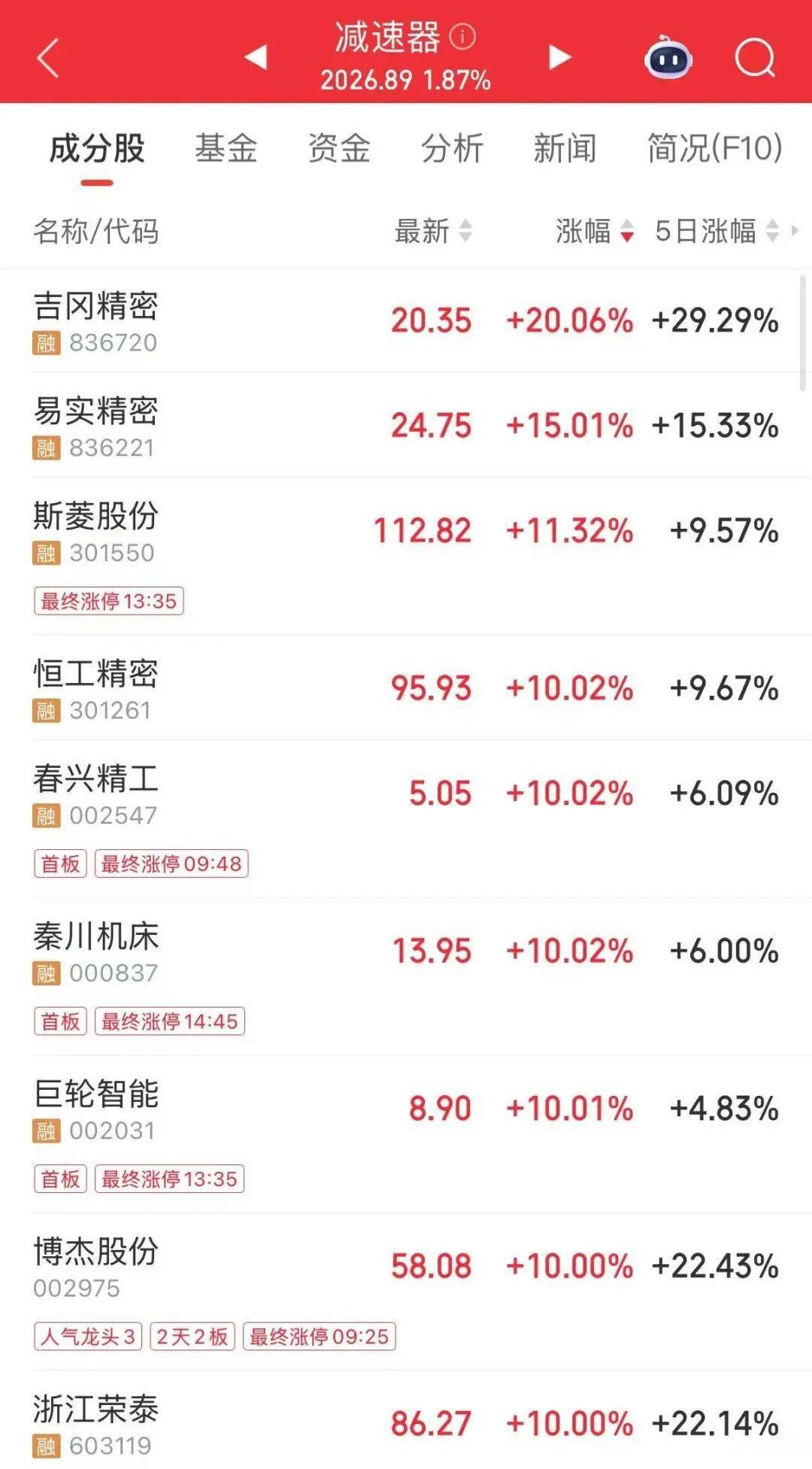This screenshot has width=812, height=1469.
Task: Open the info icon beside 减速器
Action: (x=462, y=36)
